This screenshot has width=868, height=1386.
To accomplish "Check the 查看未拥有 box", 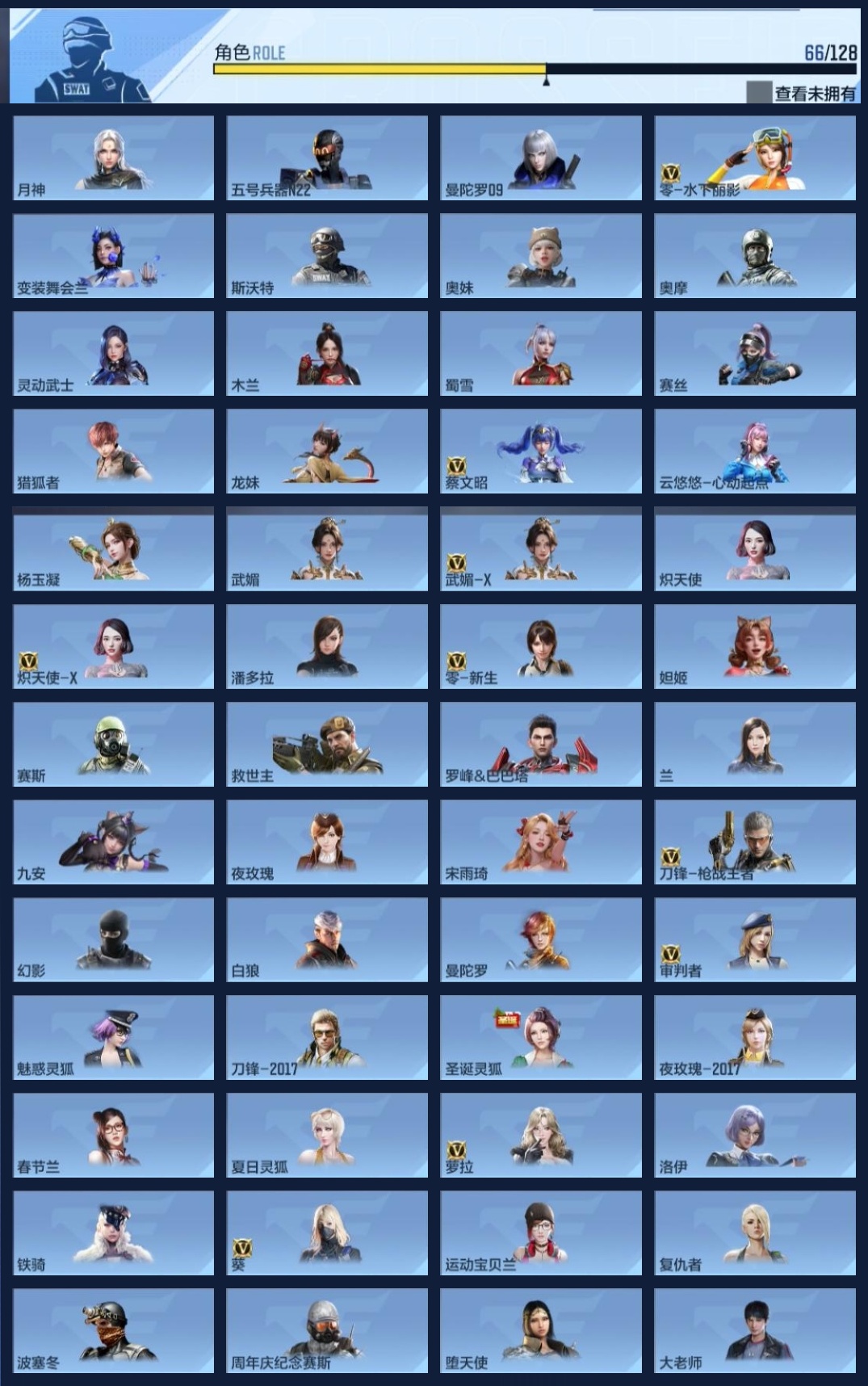I will coord(758,93).
